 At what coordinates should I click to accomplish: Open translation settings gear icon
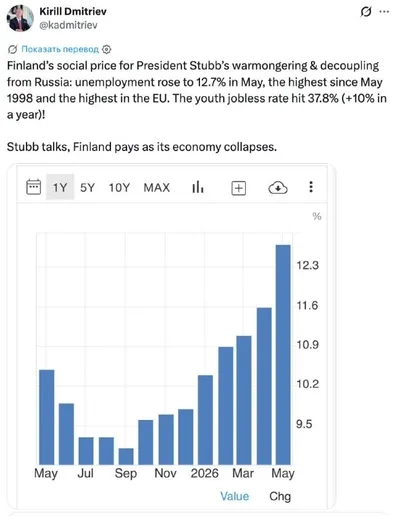[106, 49]
